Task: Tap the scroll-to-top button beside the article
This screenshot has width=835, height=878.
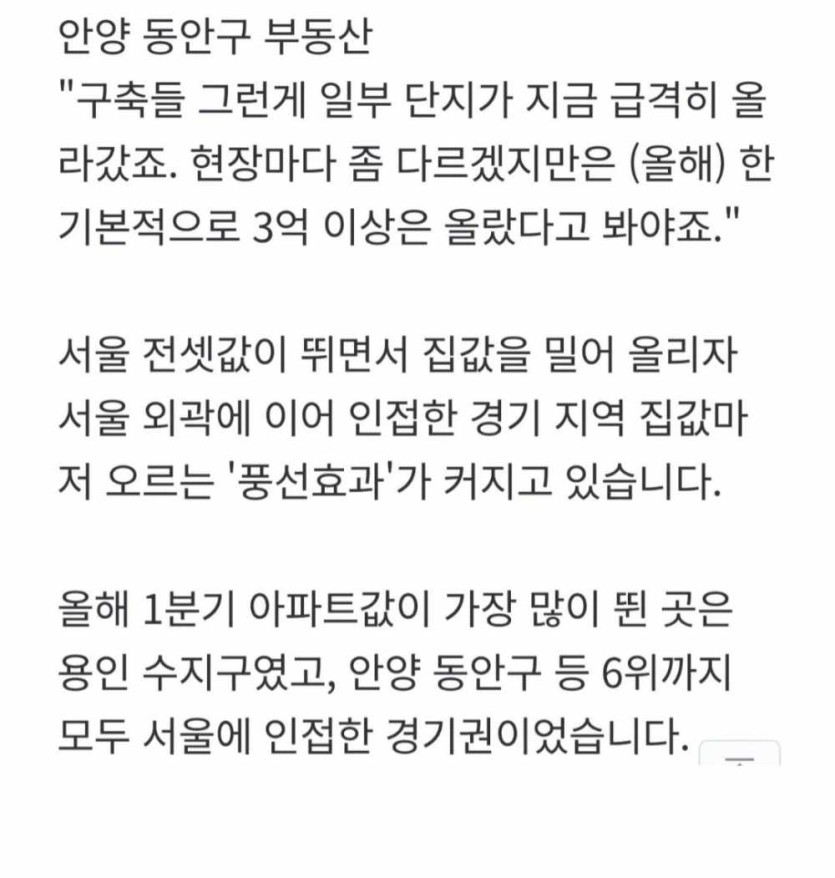Action: 739,756
